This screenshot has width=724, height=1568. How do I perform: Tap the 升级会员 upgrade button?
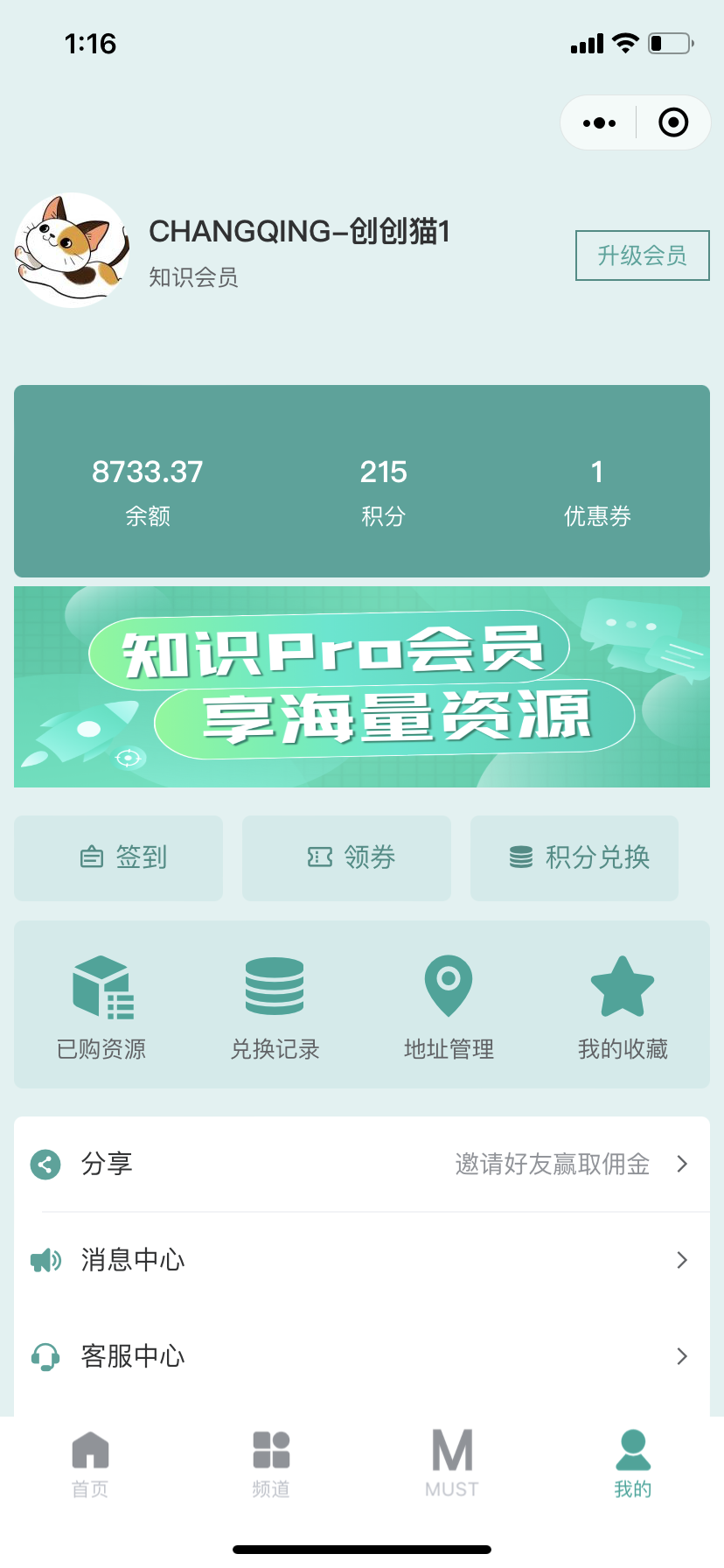click(642, 255)
